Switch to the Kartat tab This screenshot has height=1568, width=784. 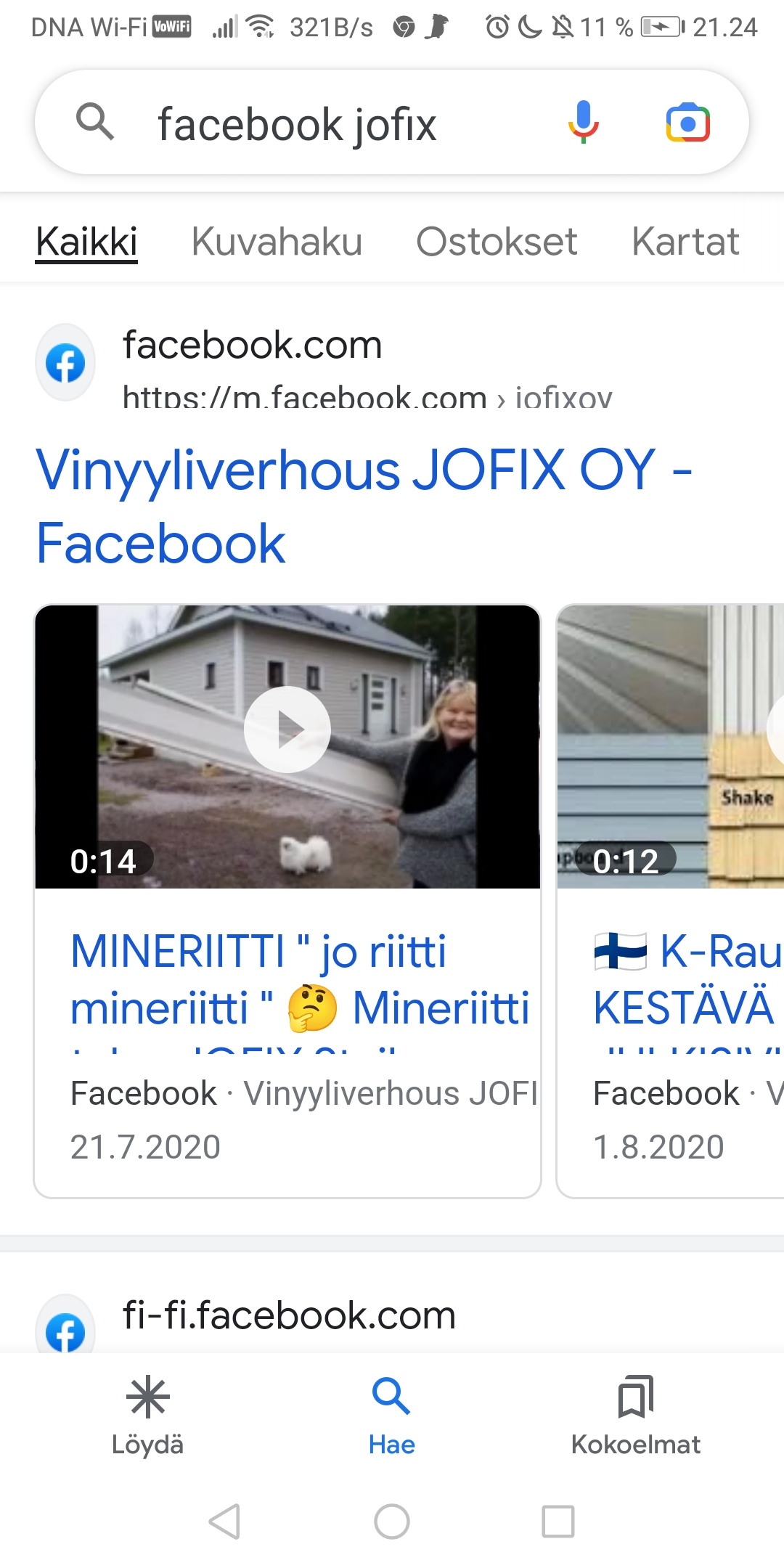(685, 242)
